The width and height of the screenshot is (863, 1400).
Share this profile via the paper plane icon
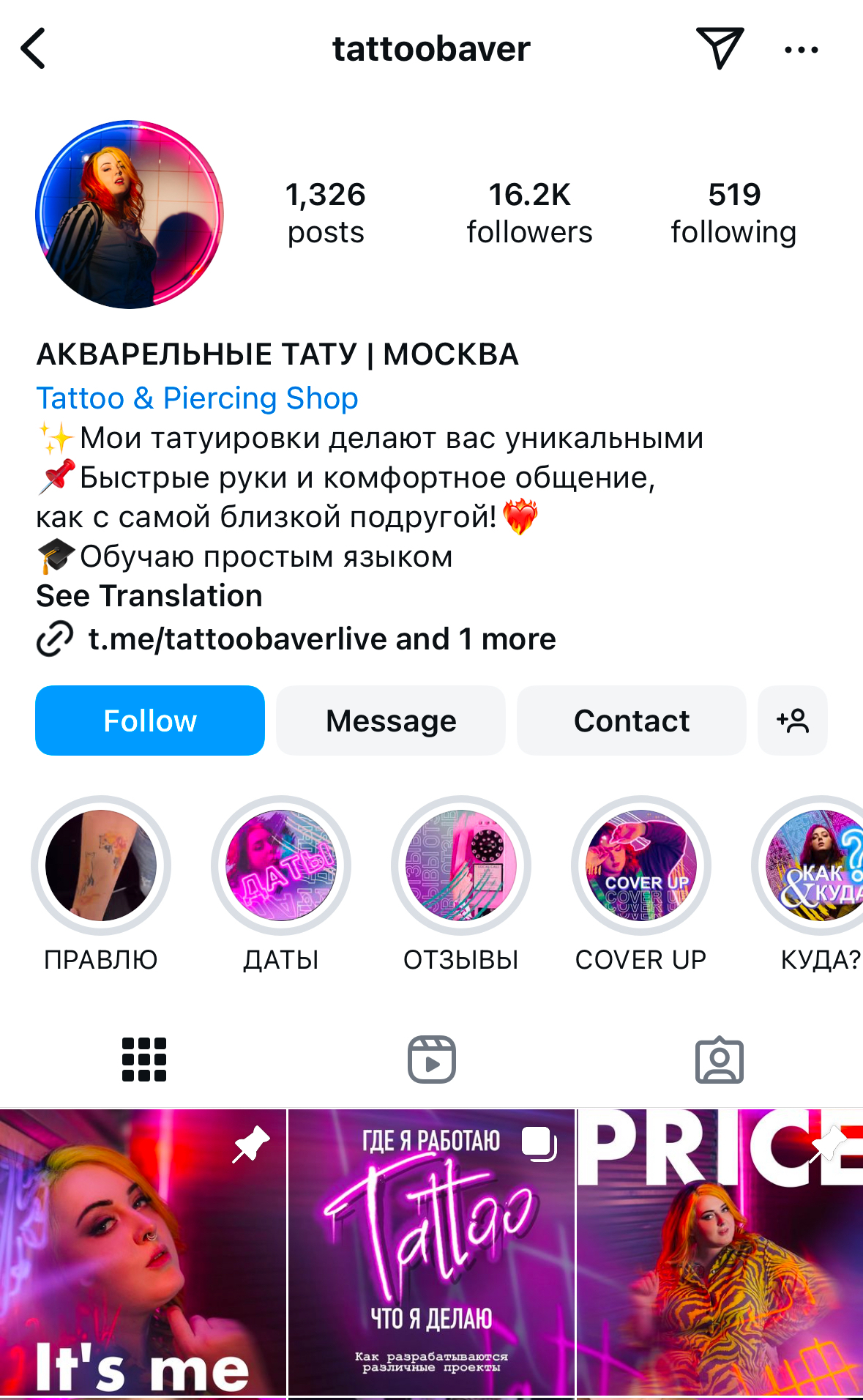click(720, 48)
